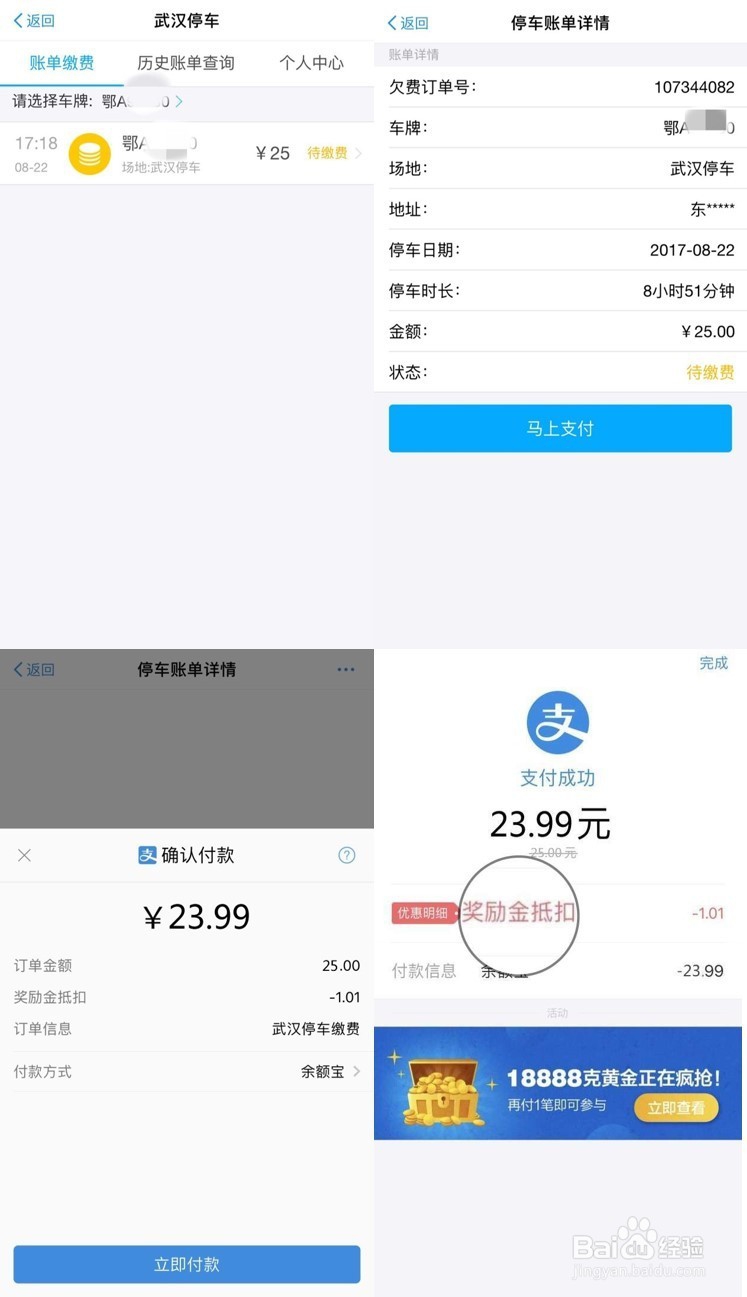Open the ellipsis menu in 停车账单详情 header

(345, 669)
